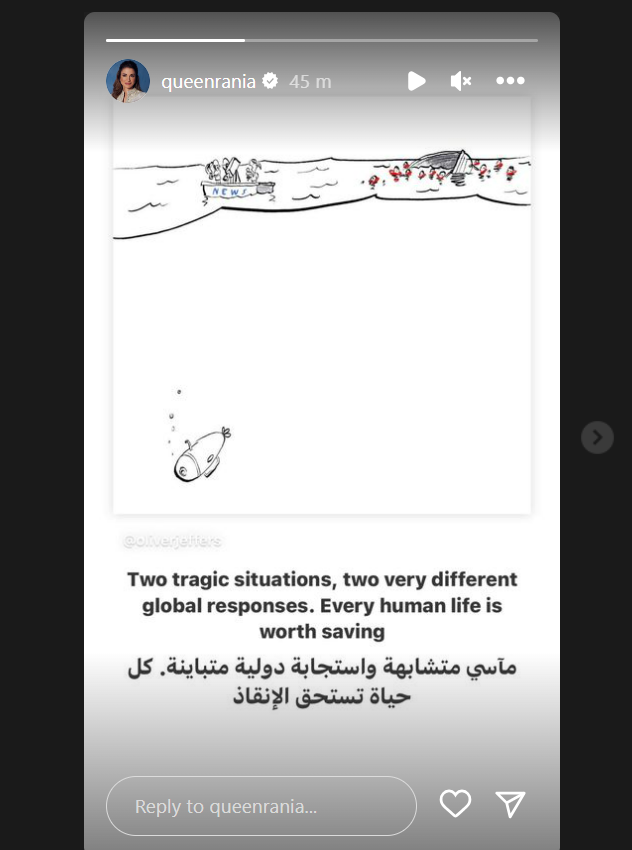
Task: Share the story via paper plane icon
Action: [510, 804]
